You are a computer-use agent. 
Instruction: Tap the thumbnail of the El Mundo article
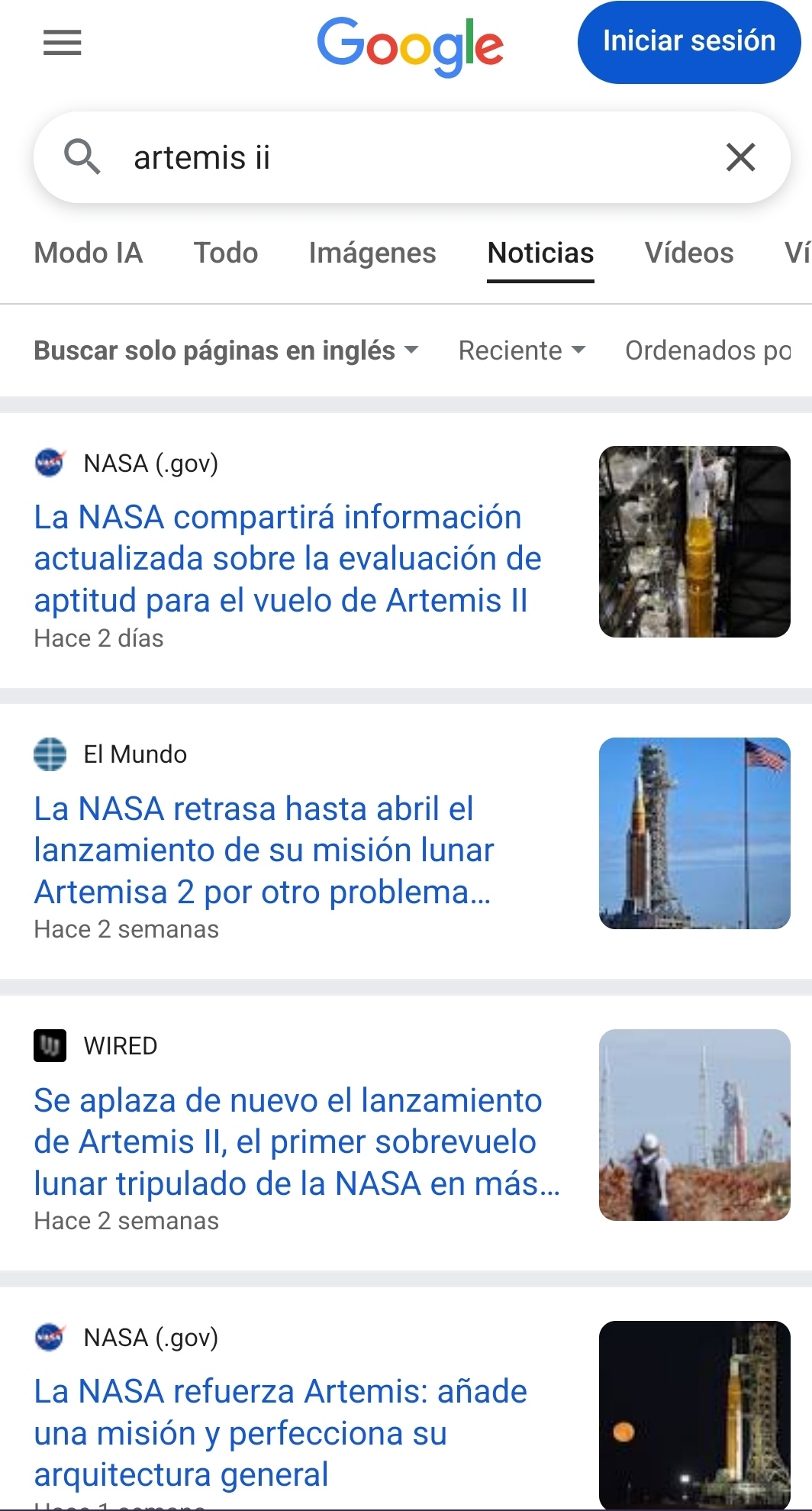[x=694, y=833]
